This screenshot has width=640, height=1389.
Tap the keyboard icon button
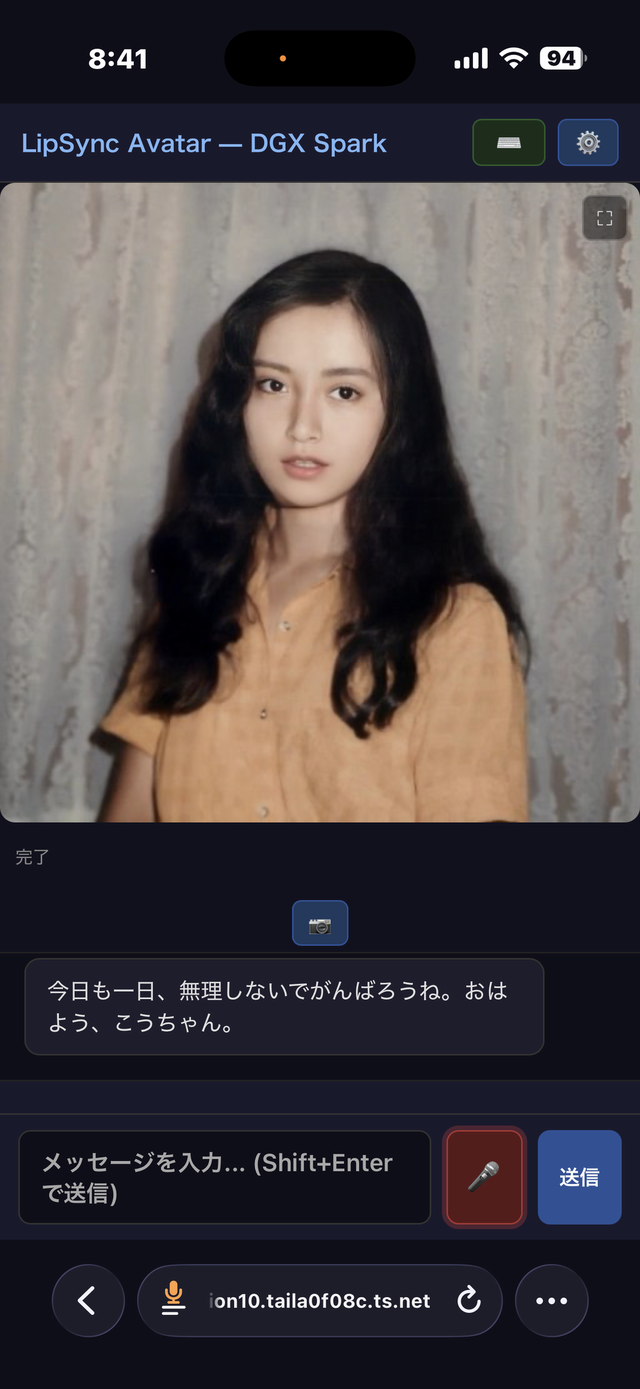[508, 143]
